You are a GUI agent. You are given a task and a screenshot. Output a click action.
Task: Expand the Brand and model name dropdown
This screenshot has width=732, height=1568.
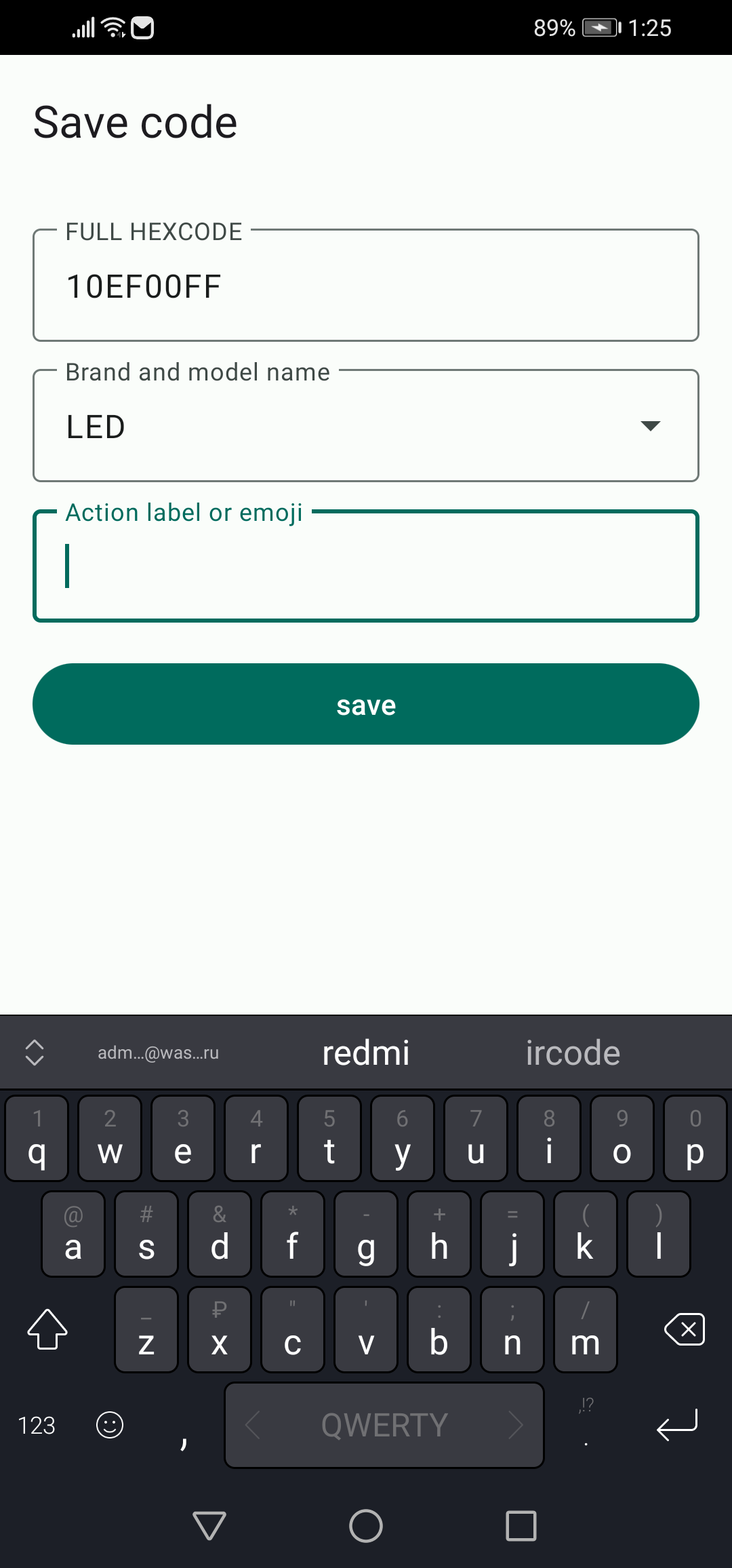(x=649, y=426)
